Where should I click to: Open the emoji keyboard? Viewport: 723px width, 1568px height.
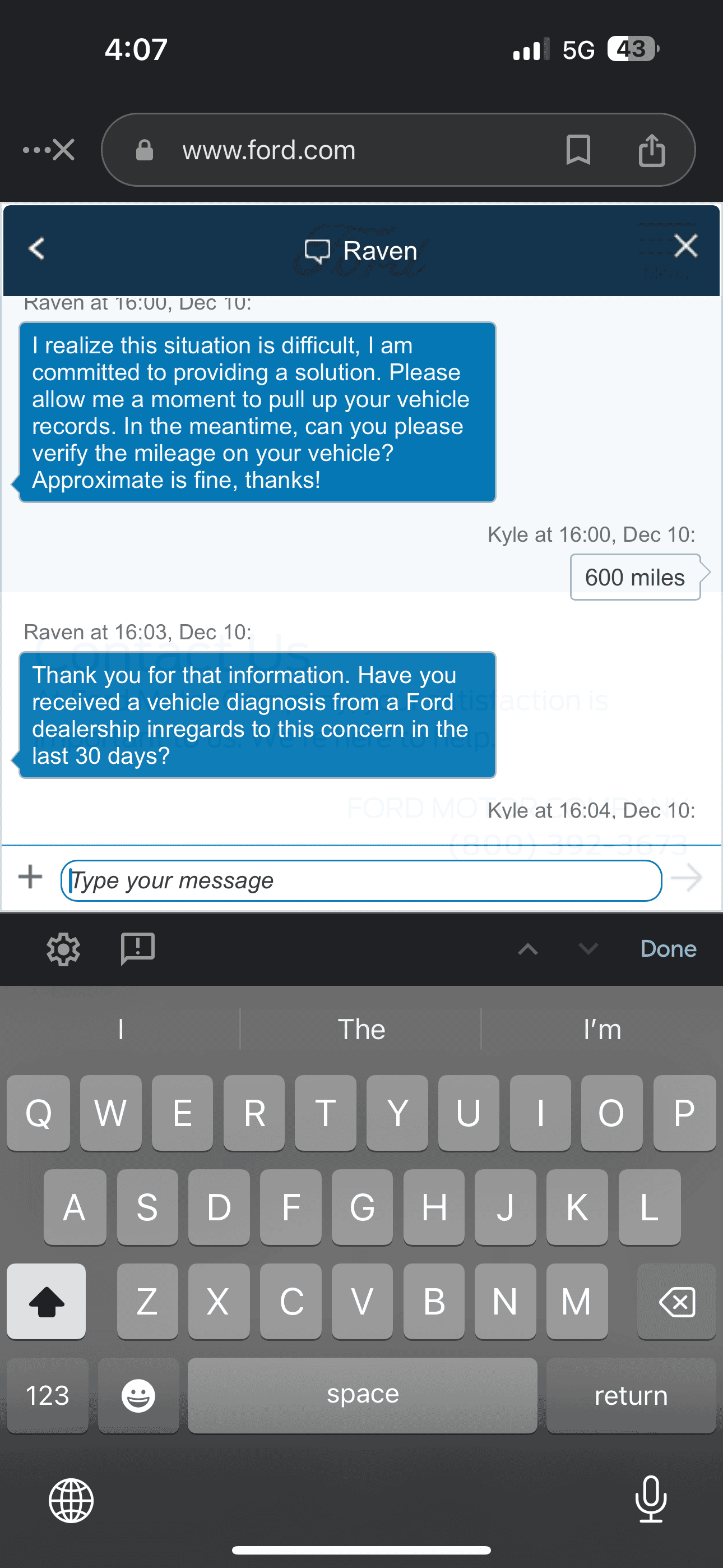(138, 1395)
